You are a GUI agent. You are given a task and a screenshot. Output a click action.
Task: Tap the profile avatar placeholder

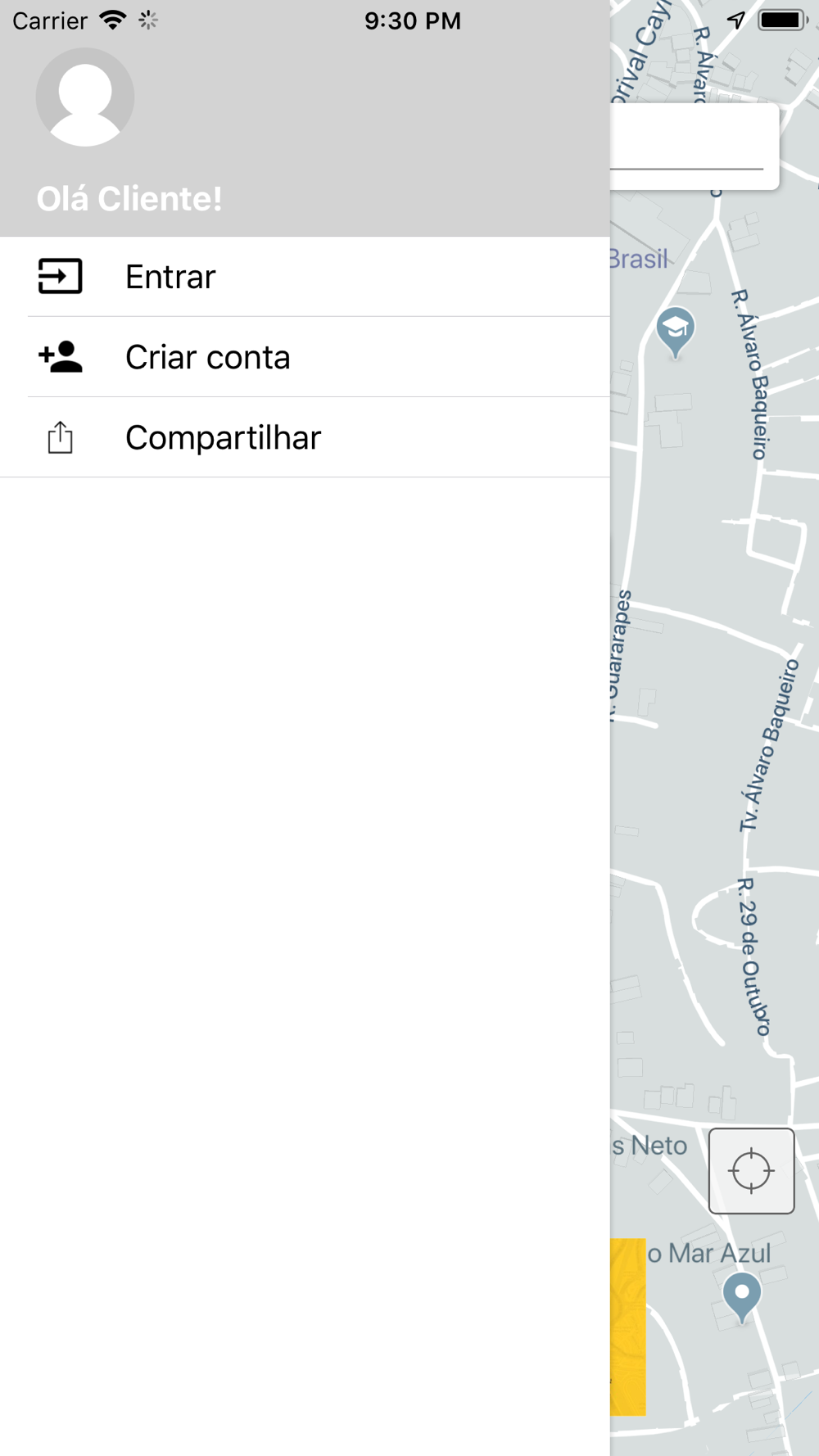(85, 97)
